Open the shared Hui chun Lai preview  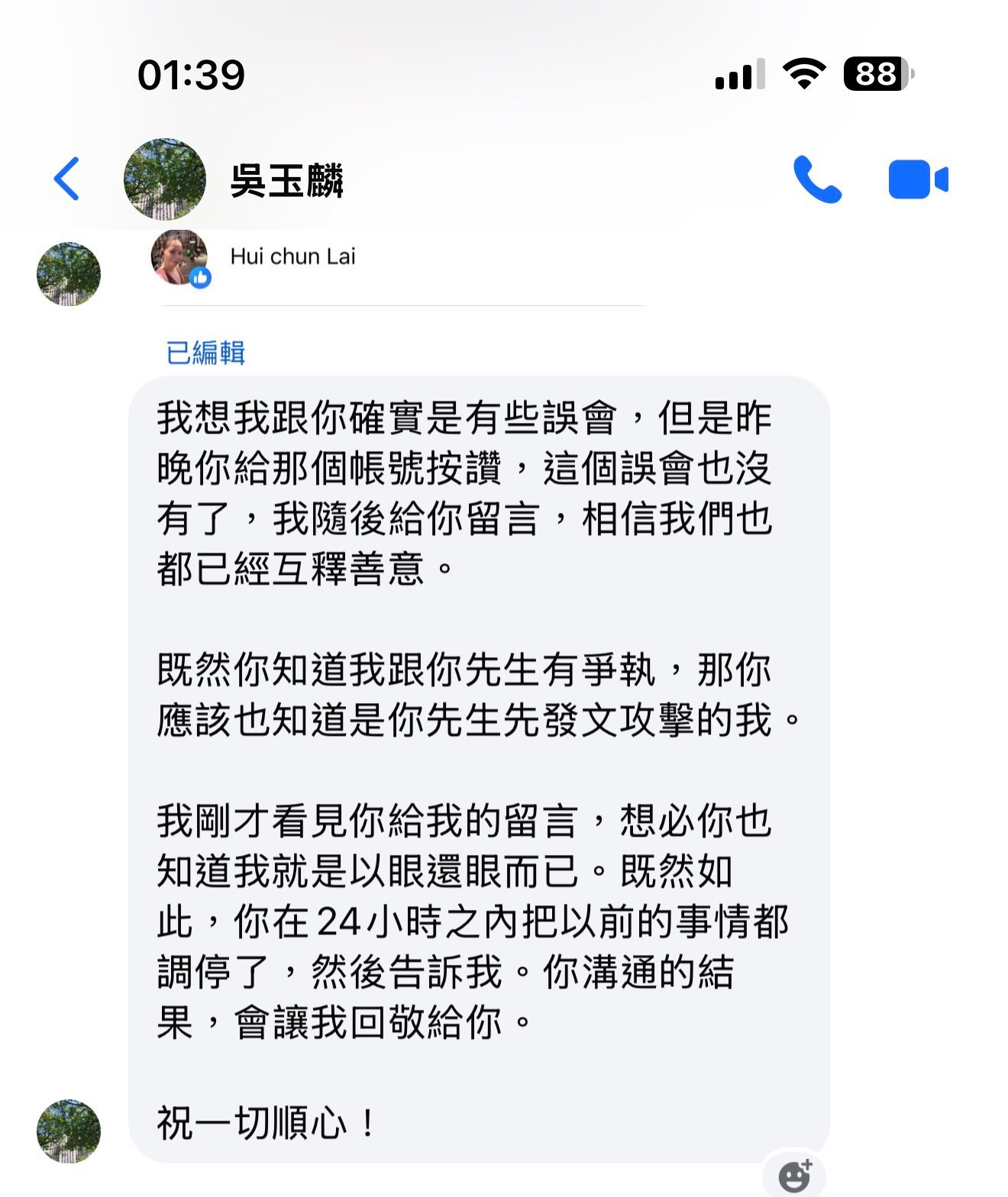[x=292, y=256]
